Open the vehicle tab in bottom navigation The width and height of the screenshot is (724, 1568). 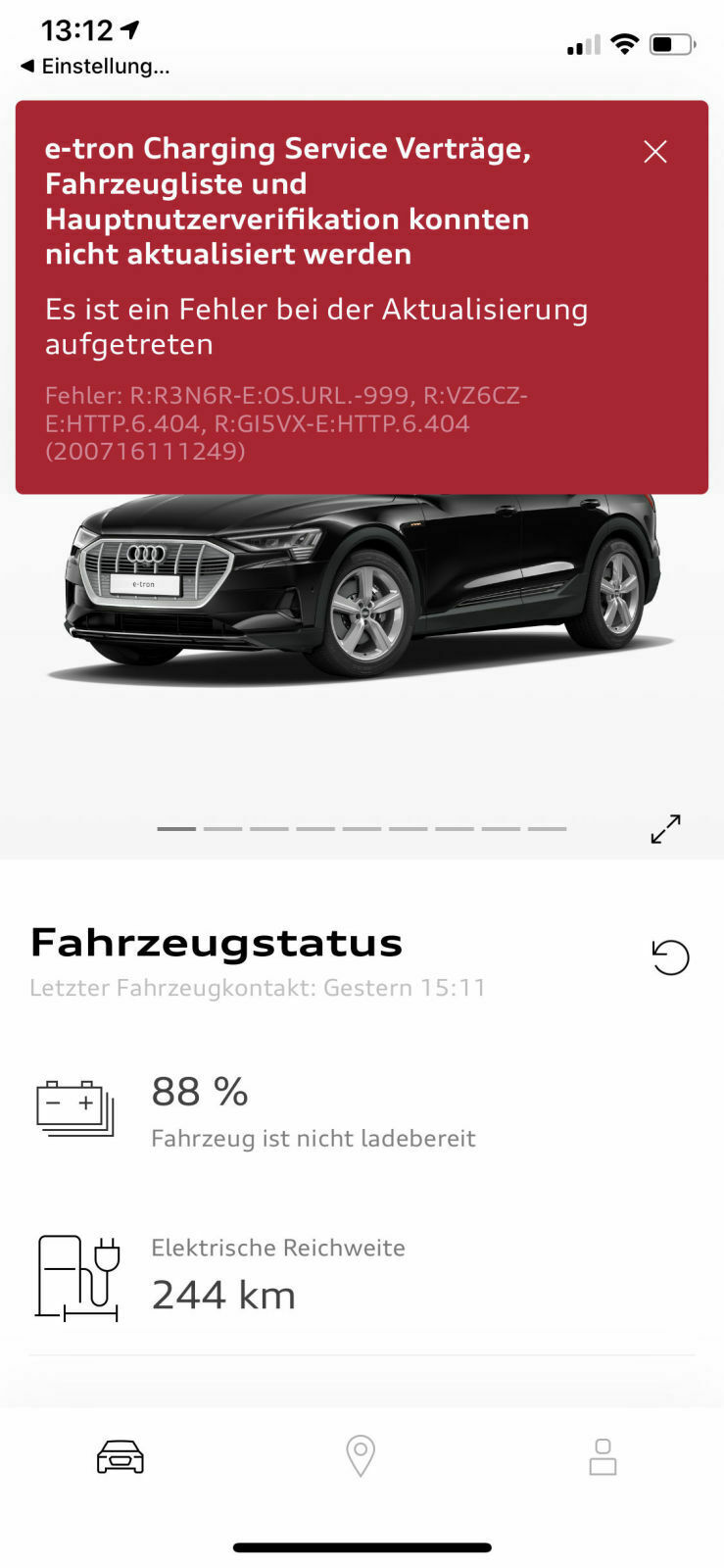(x=120, y=1457)
